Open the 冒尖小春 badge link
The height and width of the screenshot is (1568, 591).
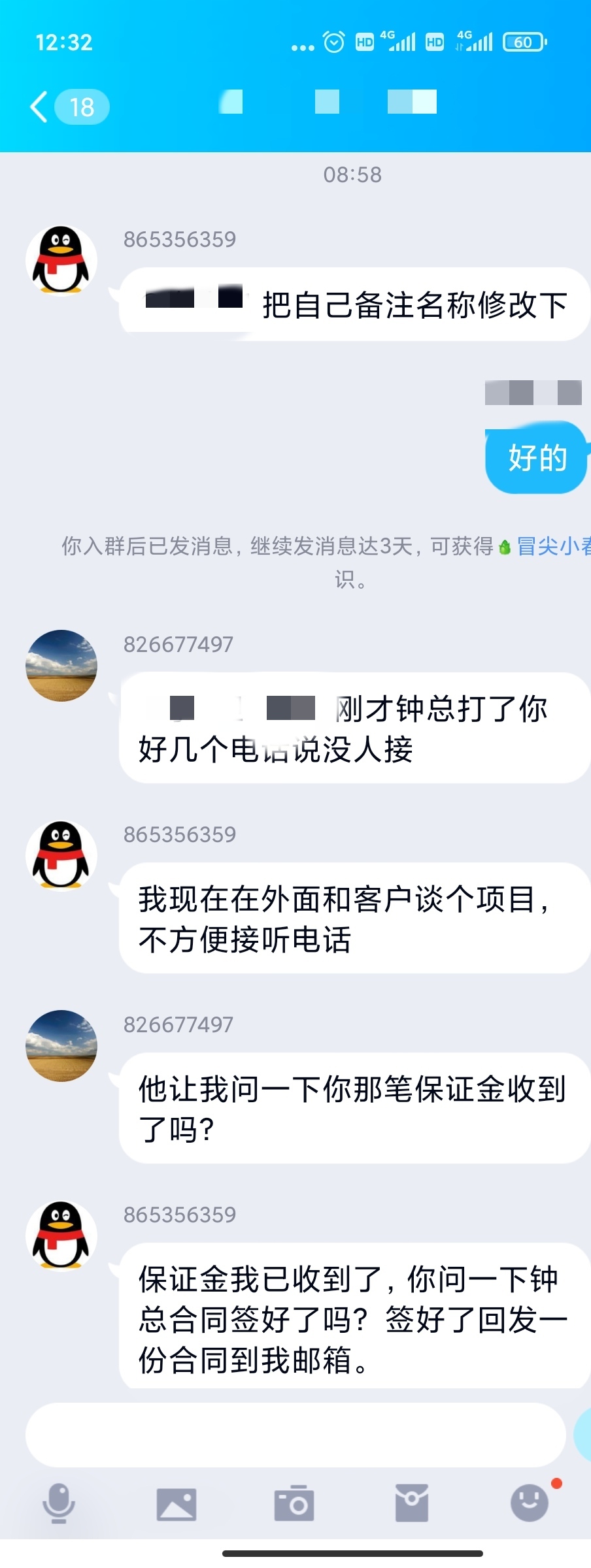point(552,546)
